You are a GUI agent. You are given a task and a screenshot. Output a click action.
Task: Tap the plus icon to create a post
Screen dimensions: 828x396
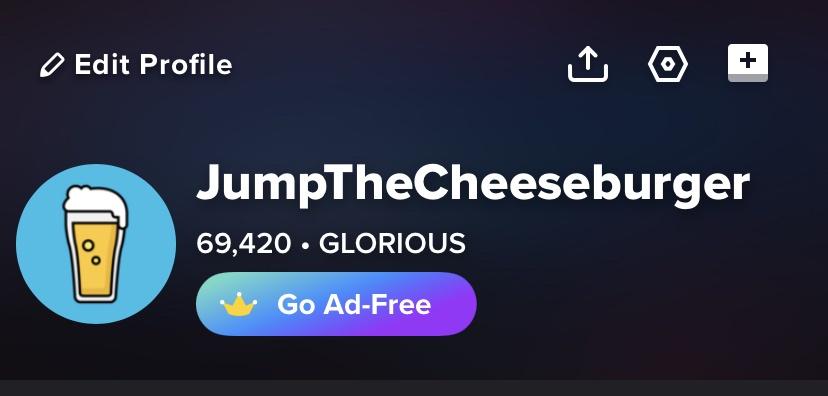[748, 63]
